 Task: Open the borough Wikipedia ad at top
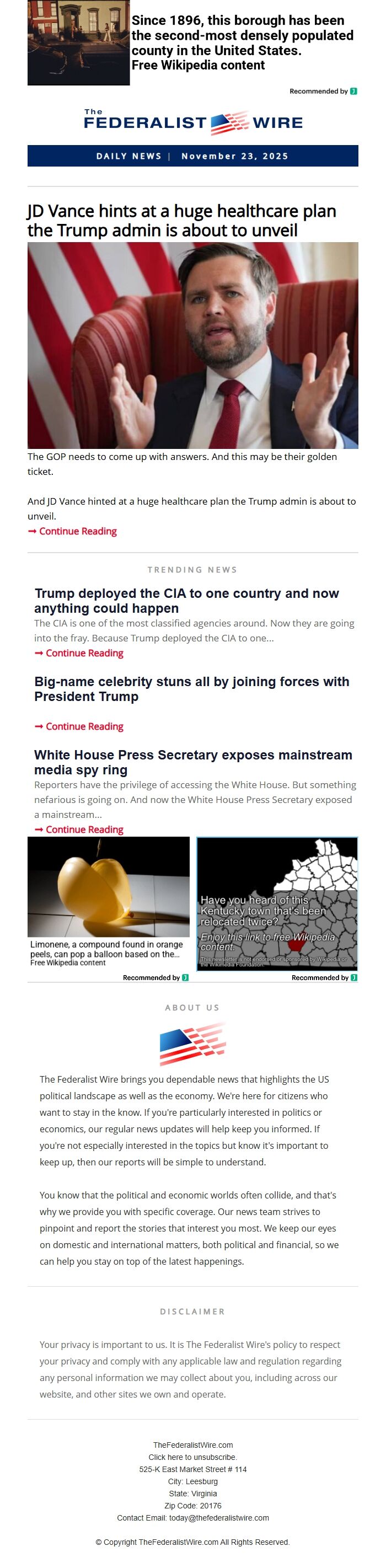coord(242,42)
